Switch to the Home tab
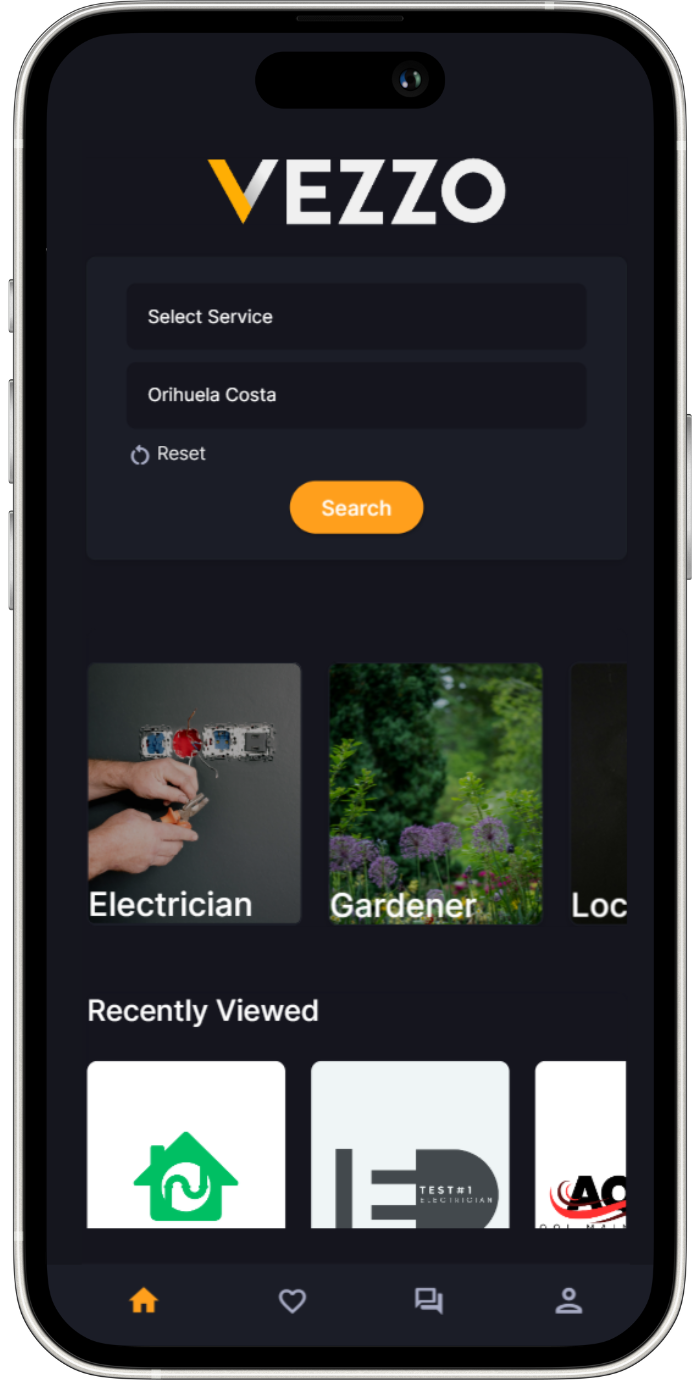 click(x=144, y=1301)
